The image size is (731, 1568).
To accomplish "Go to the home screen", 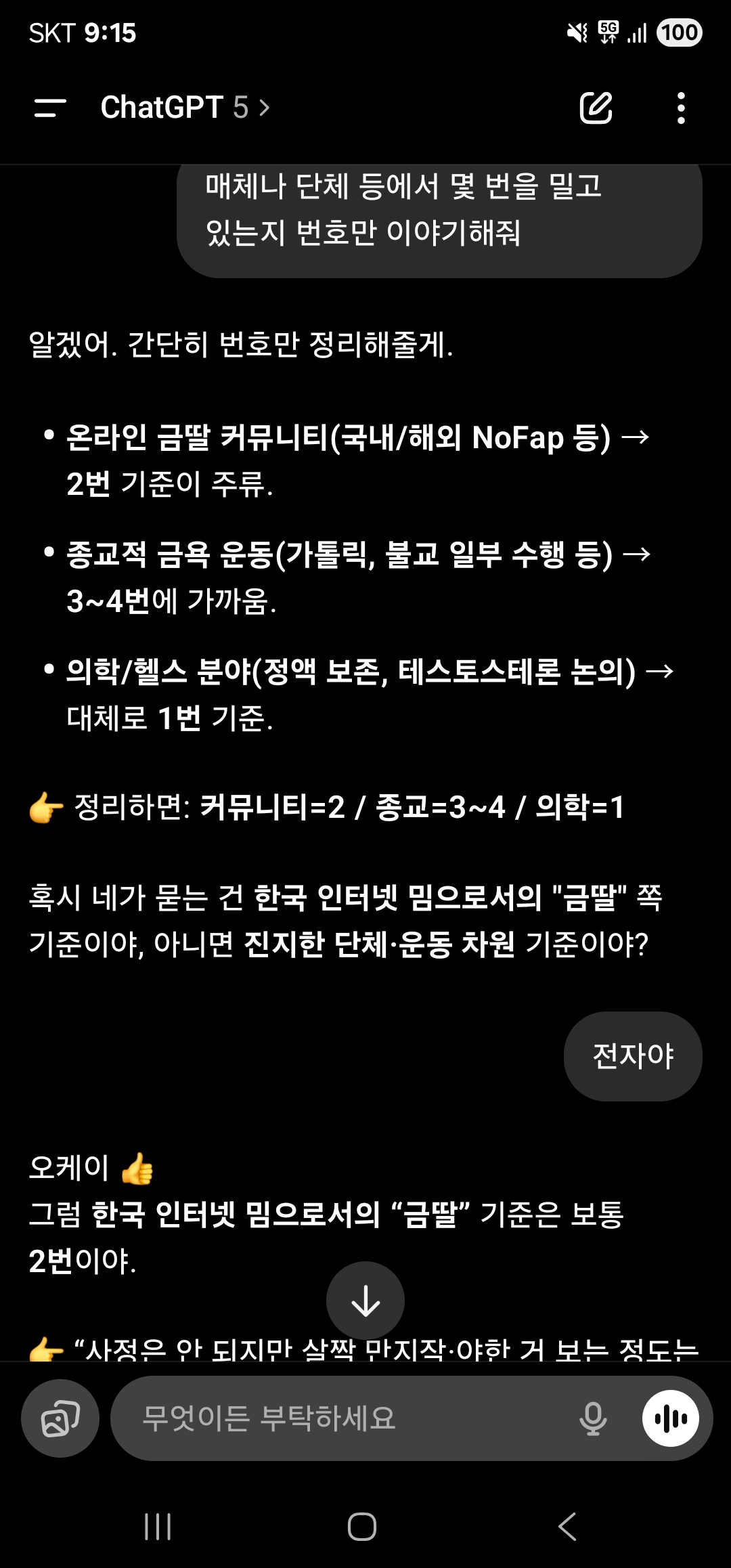I will (x=362, y=1527).
